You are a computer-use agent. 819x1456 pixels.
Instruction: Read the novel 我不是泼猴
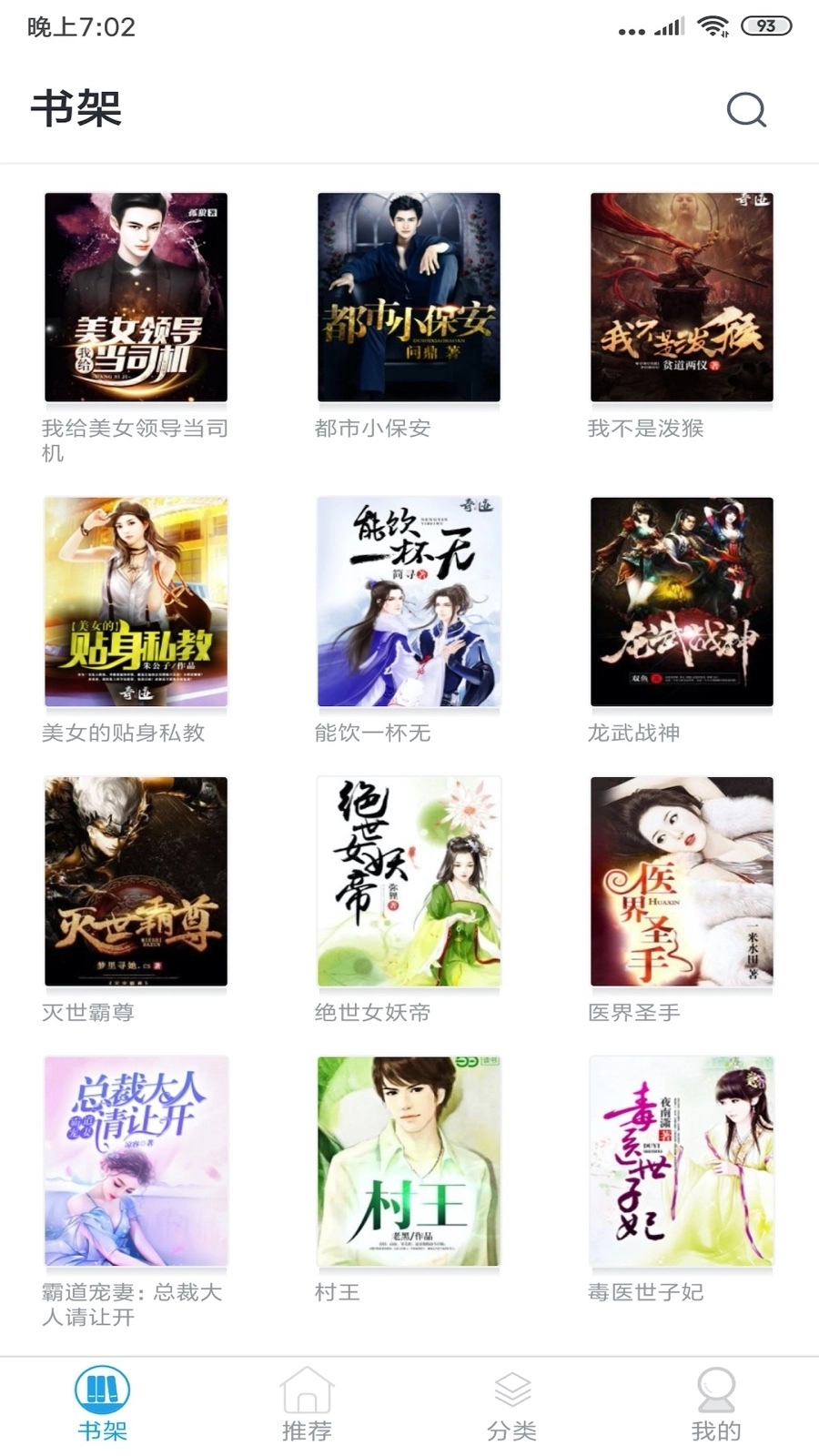coord(682,298)
